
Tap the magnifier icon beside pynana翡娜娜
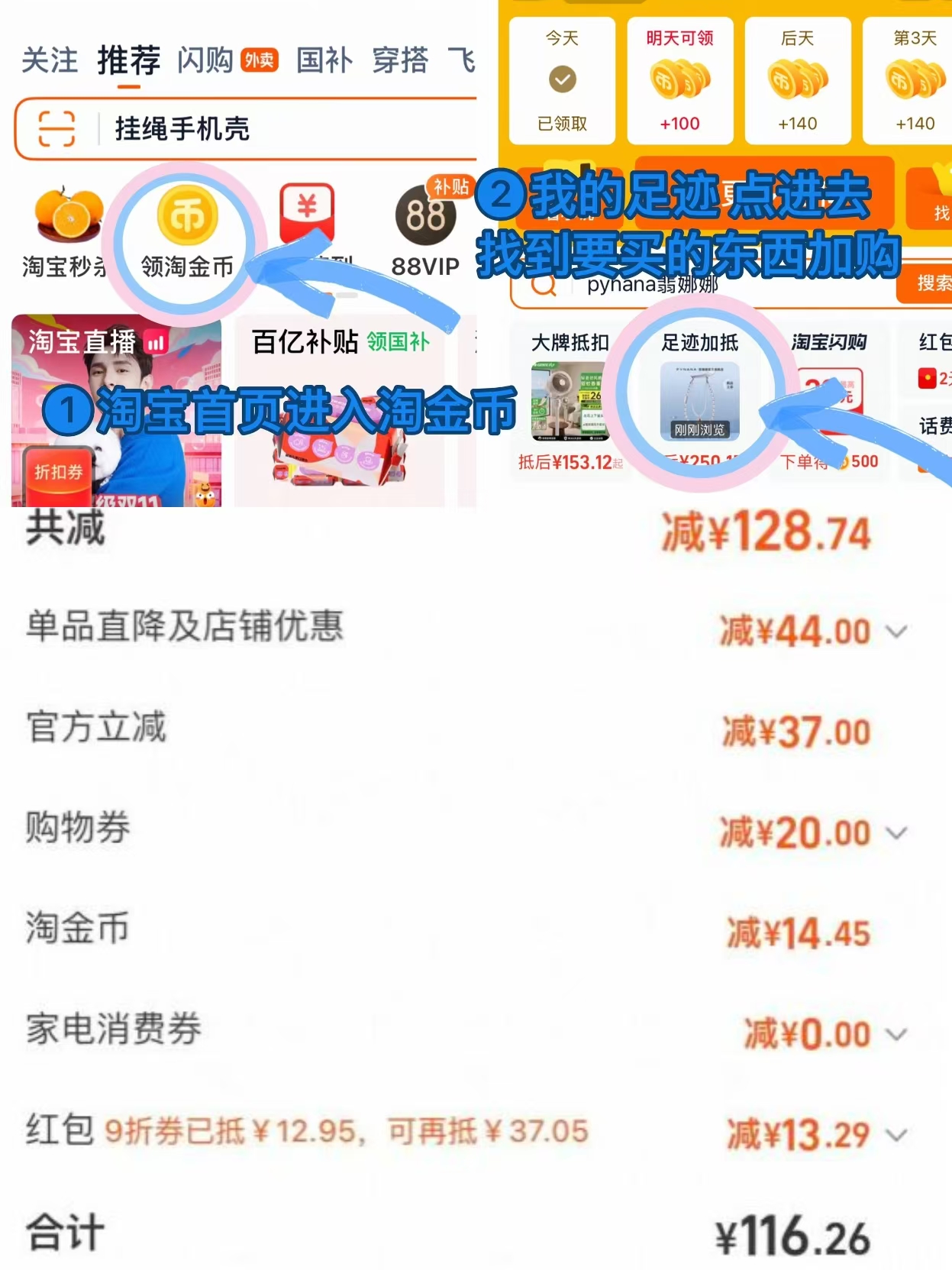pos(544,286)
